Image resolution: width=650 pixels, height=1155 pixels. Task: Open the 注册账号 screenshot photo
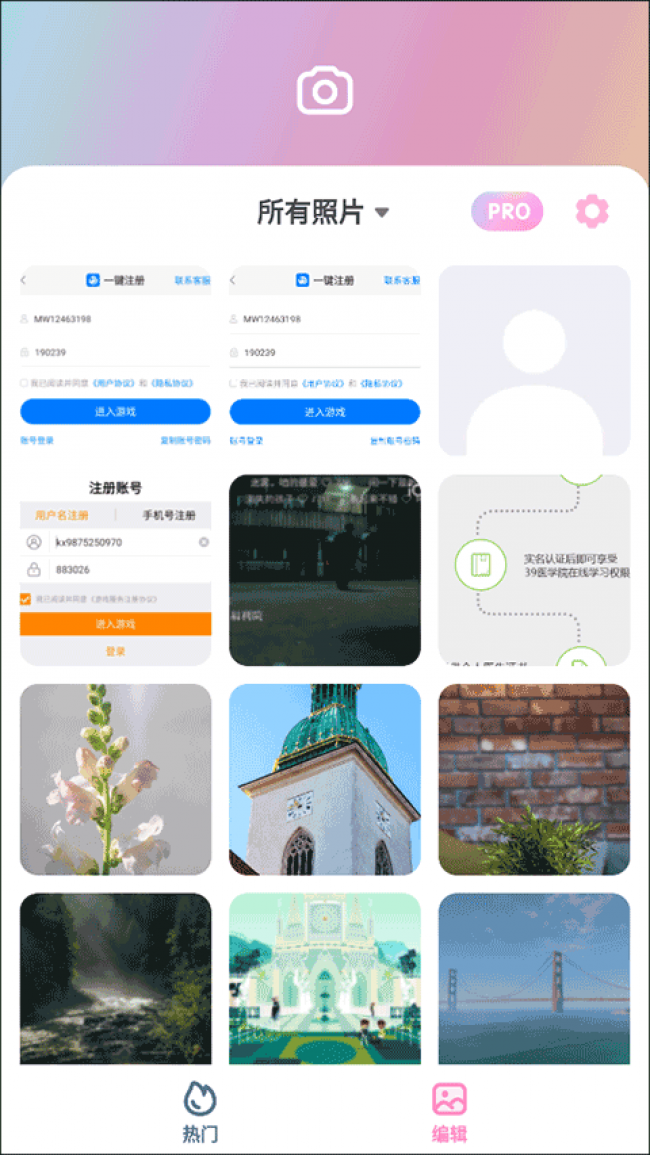(x=116, y=570)
